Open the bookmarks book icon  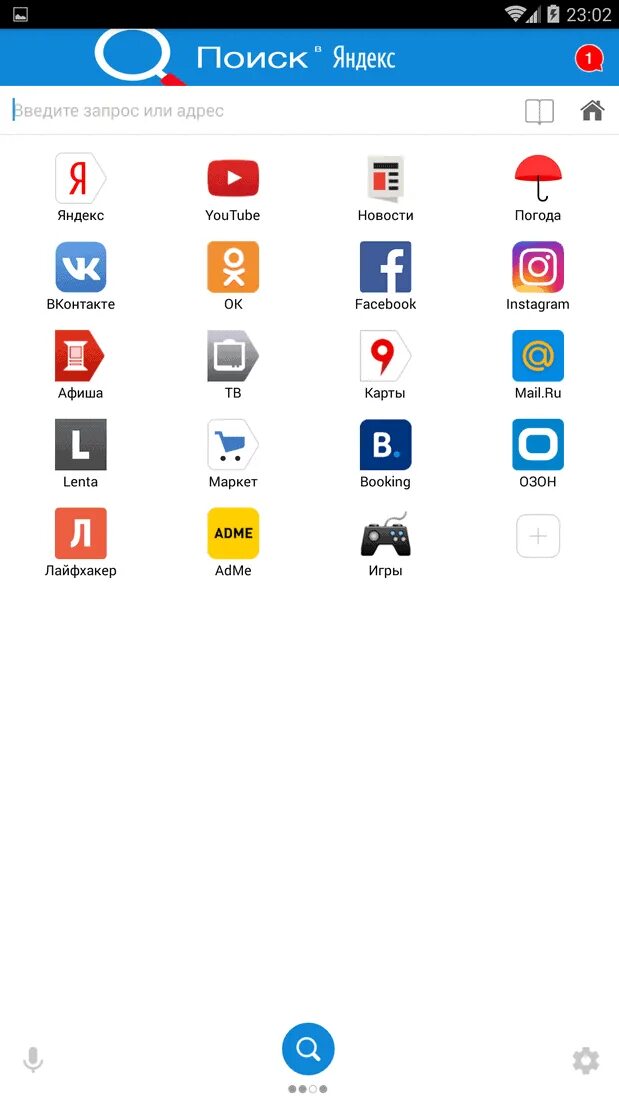(539, 111)
